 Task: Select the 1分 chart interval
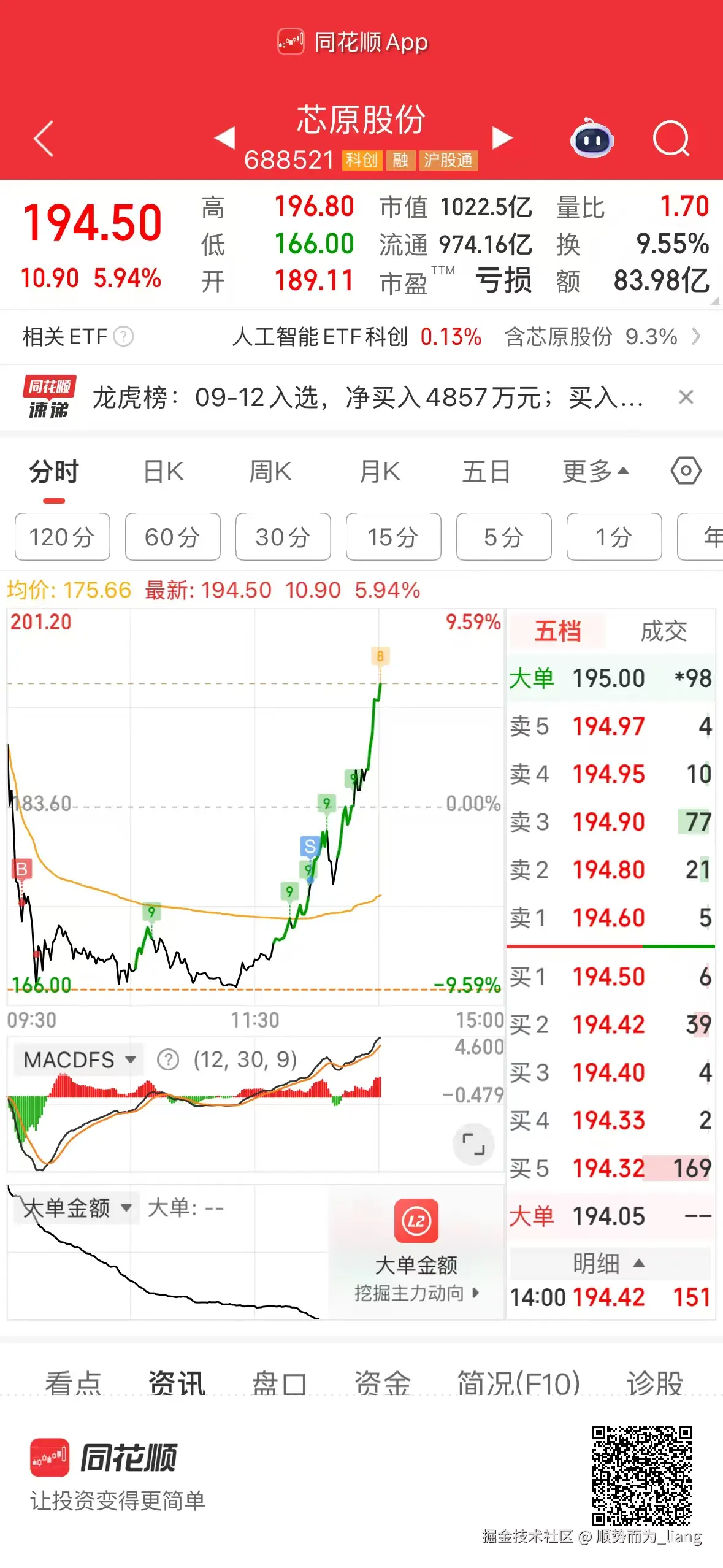point(614,537)
